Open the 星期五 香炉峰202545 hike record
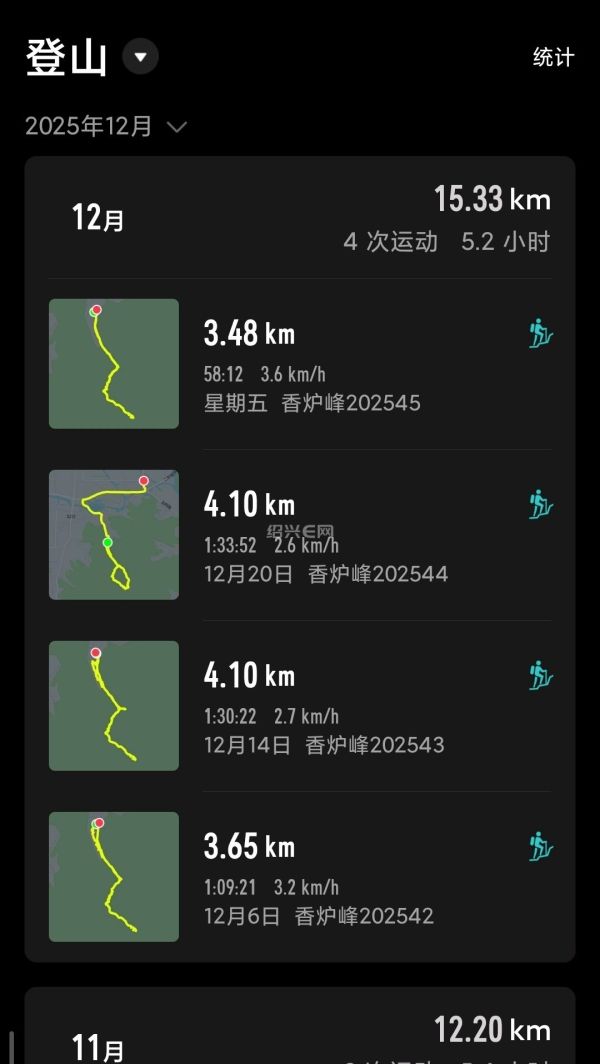This screenshot has width=600, height=1064. (300, 364)
